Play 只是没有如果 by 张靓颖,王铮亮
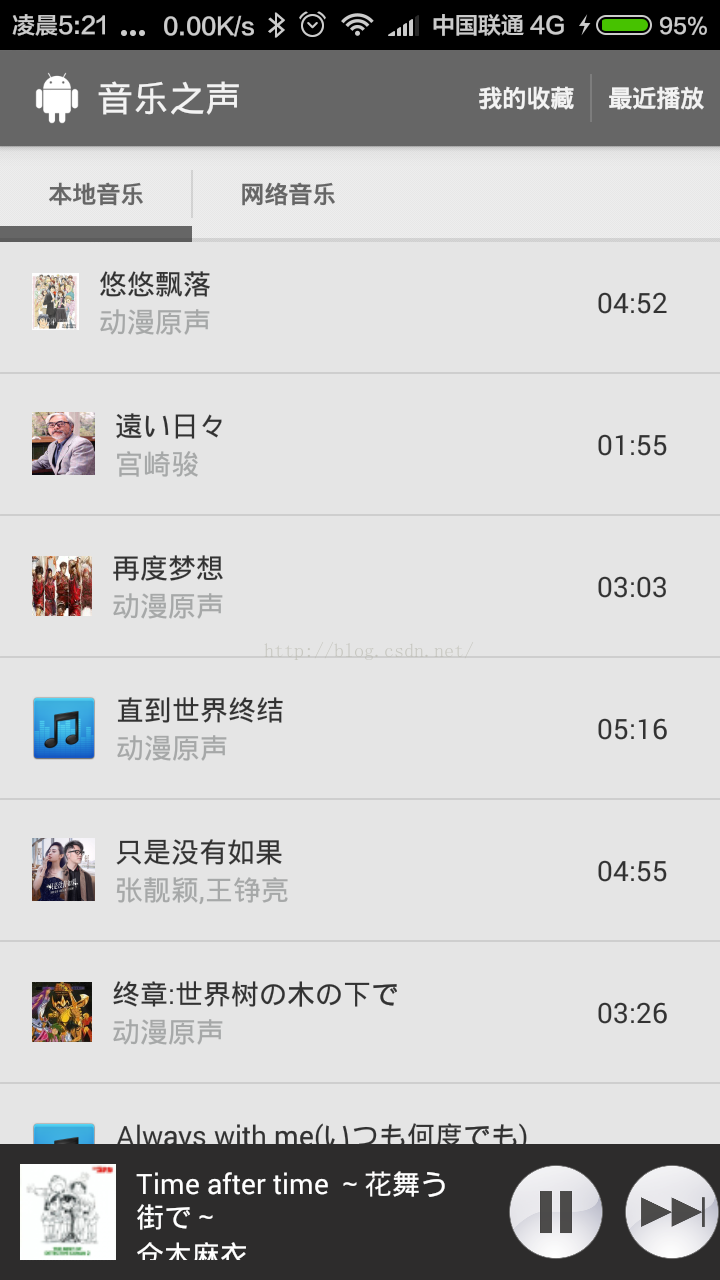The width and height of the screenshot is (720, 1280). [360, 871]
